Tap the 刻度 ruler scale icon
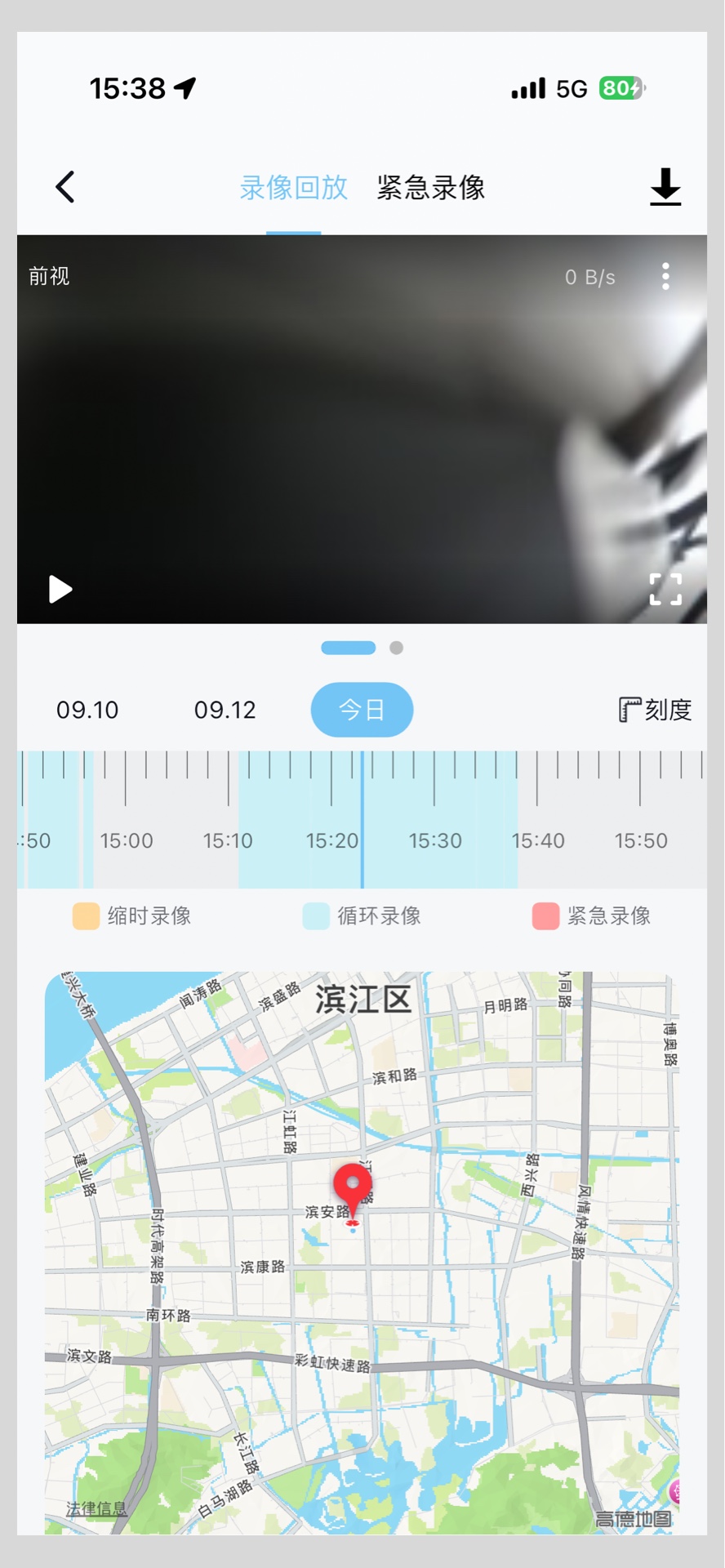The width and height of the screenshot is (725, 1568). click(656, 709)
